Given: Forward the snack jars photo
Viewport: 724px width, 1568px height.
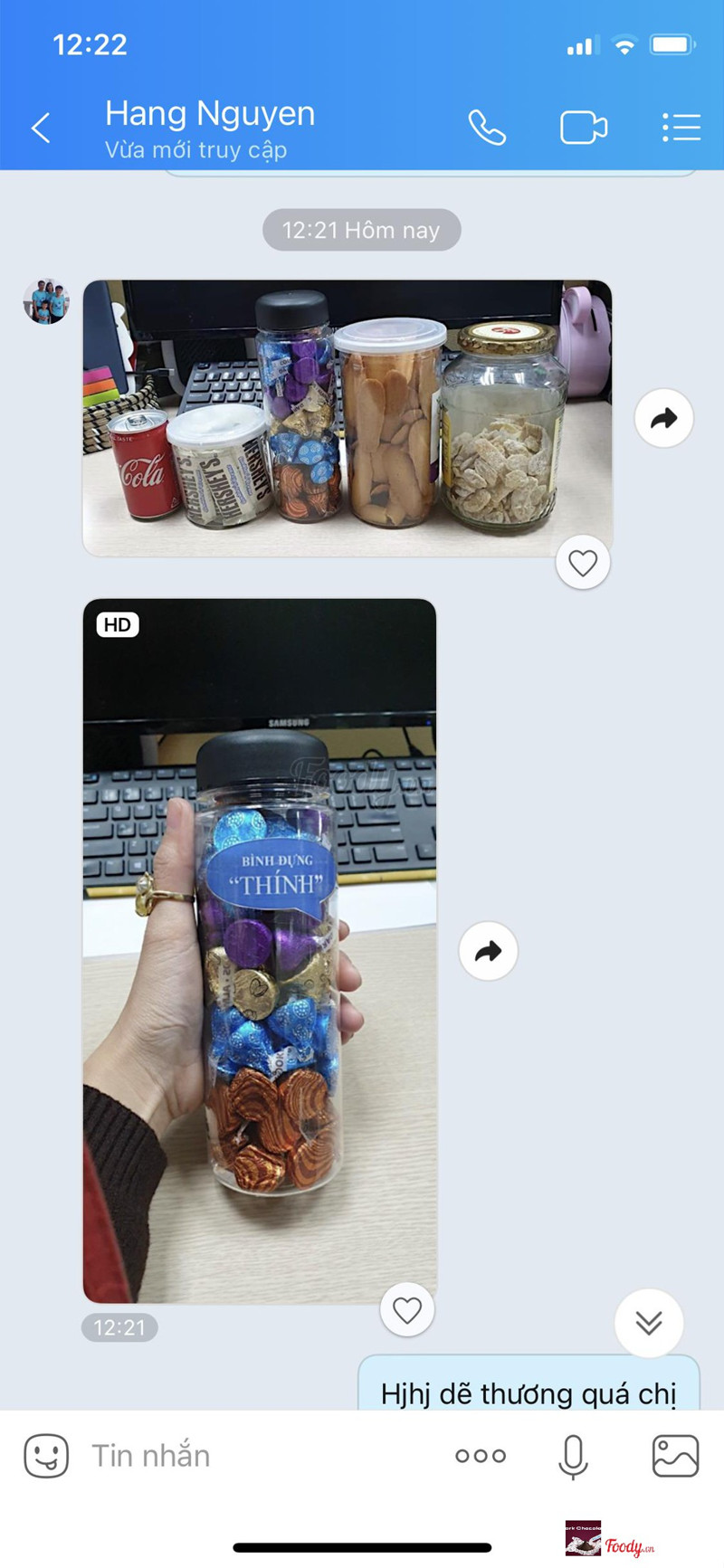Looking at the screenshot, I should pyautogui.click(x=663, y=418).
